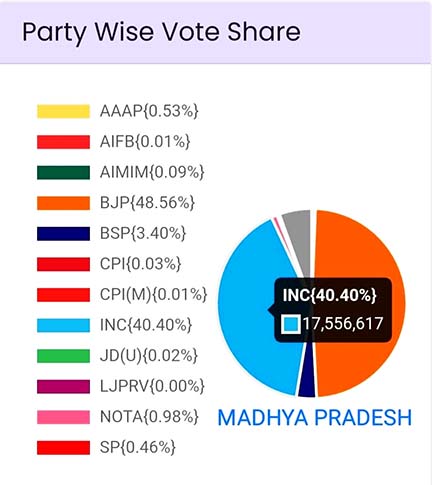The width and height of the screenshot is (432, 485).
Task: Toggle the AAAP legend entry
Action: (x=118, y=111)
